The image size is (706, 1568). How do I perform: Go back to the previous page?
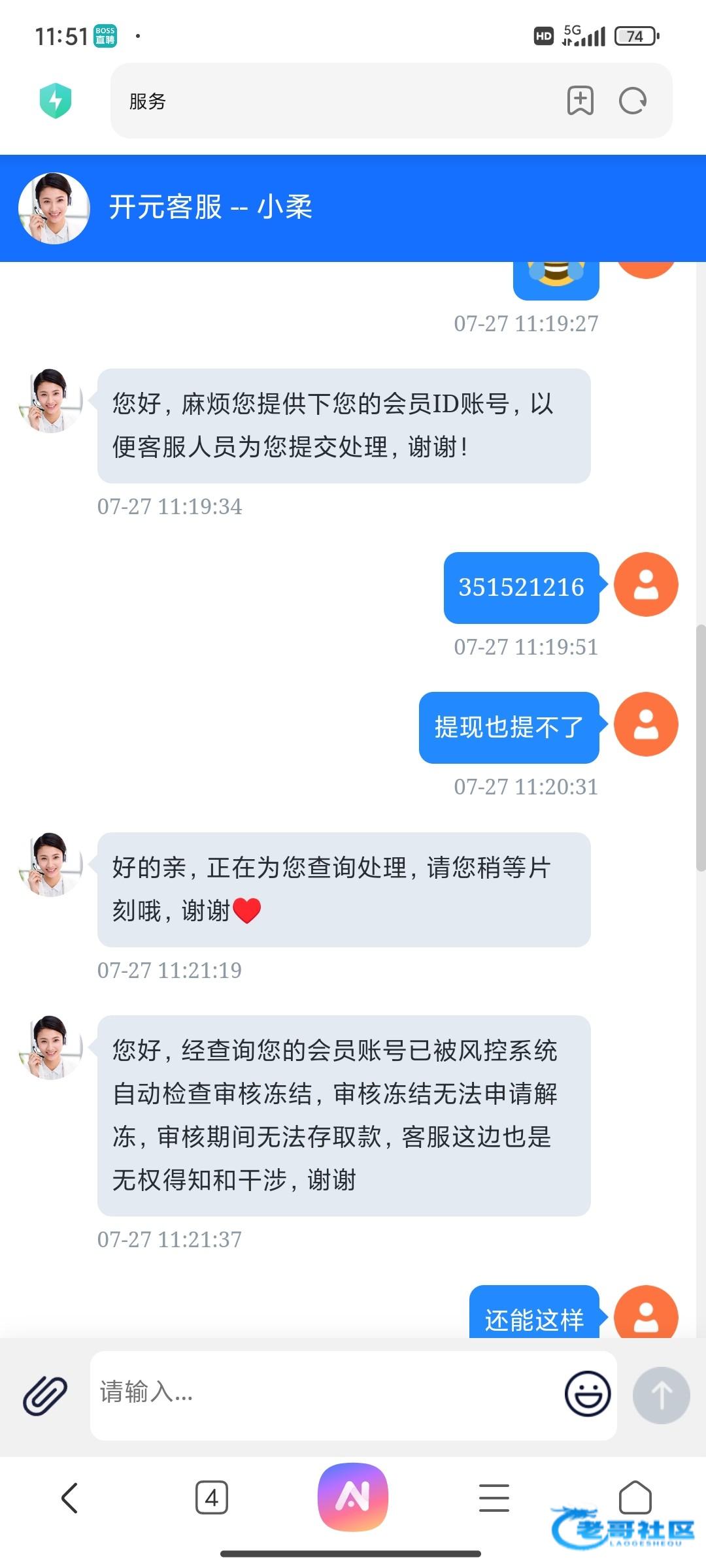pyautogui.click(x=70, y=1497)
